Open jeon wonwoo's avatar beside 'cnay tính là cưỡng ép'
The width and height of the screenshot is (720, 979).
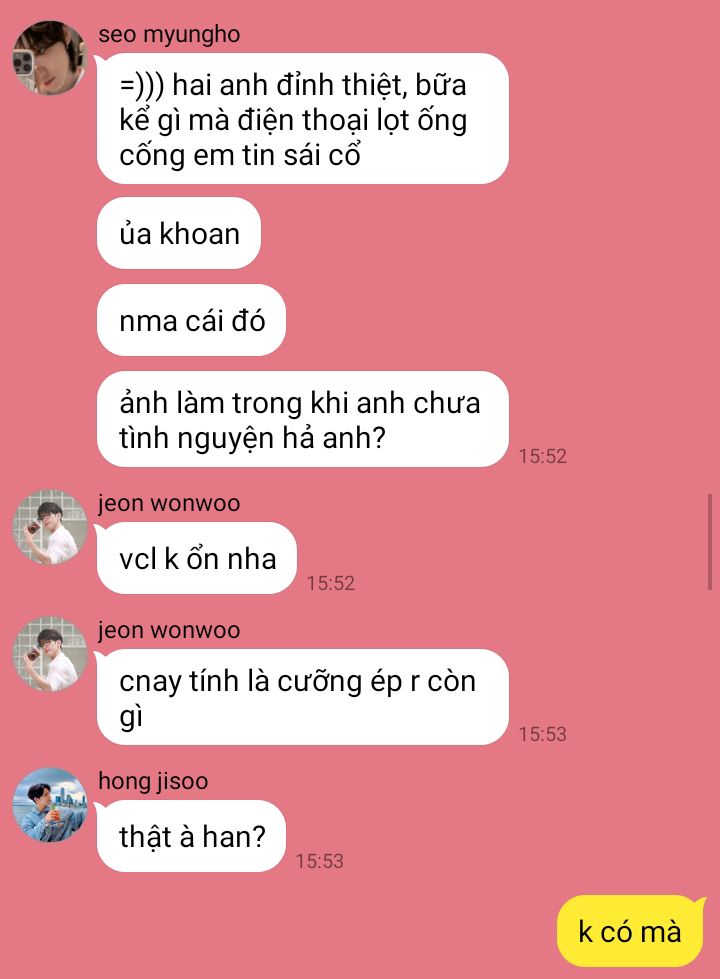[x=49, y=654]
